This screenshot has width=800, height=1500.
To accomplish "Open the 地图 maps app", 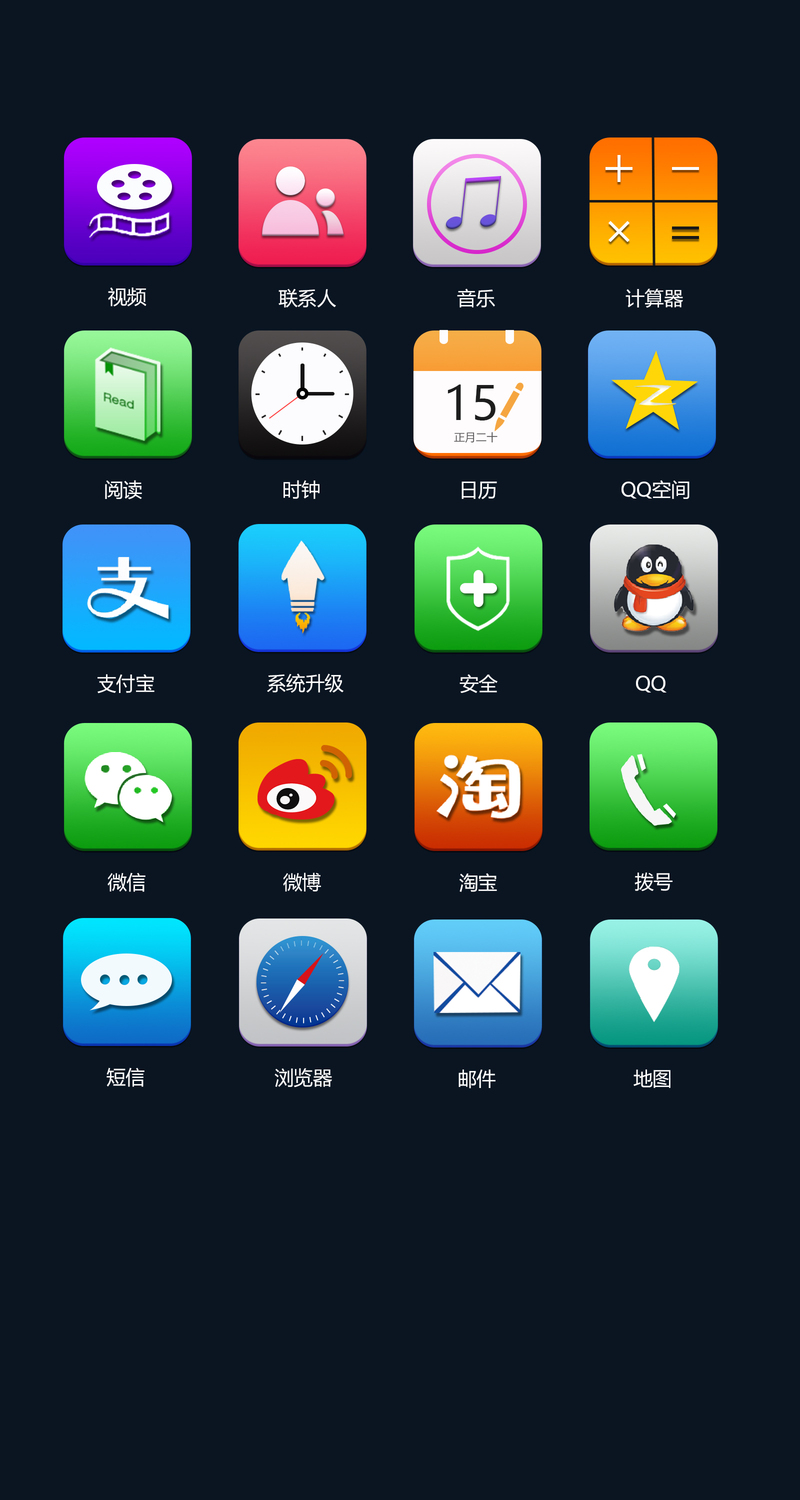I will tap(653, 982).
